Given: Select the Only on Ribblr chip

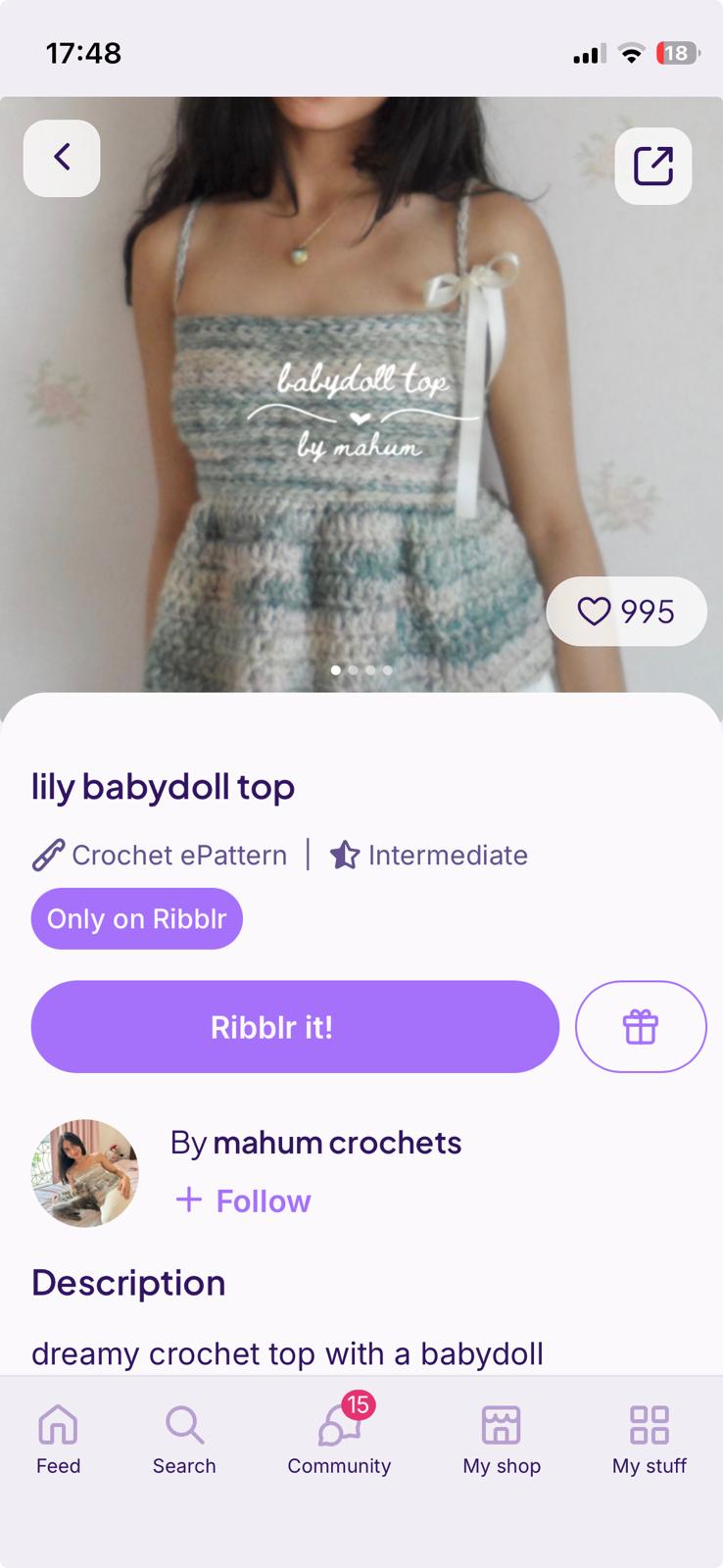Looking at the screenshot, I should (136, 918).
